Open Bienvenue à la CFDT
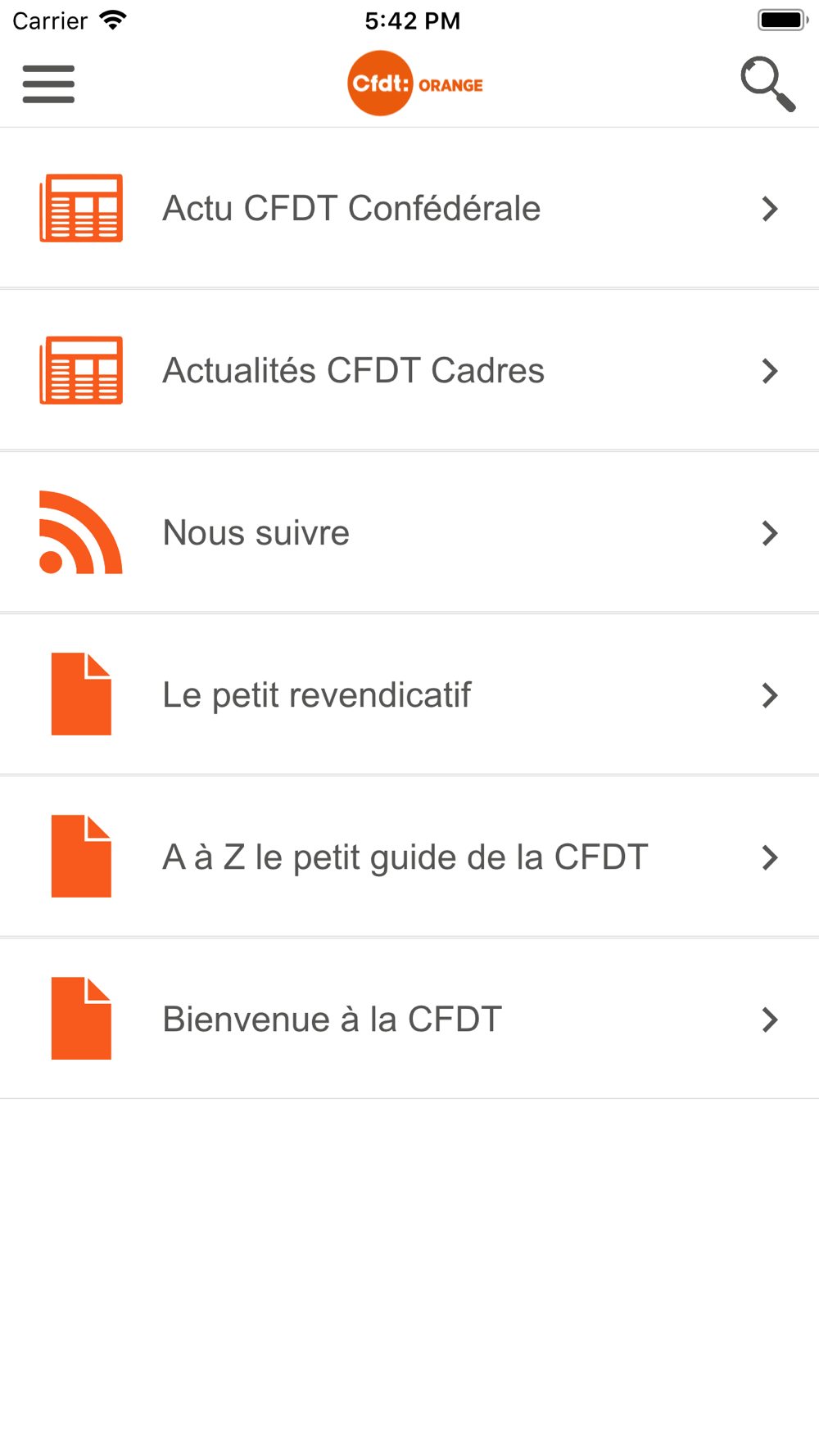This screenshot has height=1456, width=819. pyautogui.click(x=409, y=1019)
